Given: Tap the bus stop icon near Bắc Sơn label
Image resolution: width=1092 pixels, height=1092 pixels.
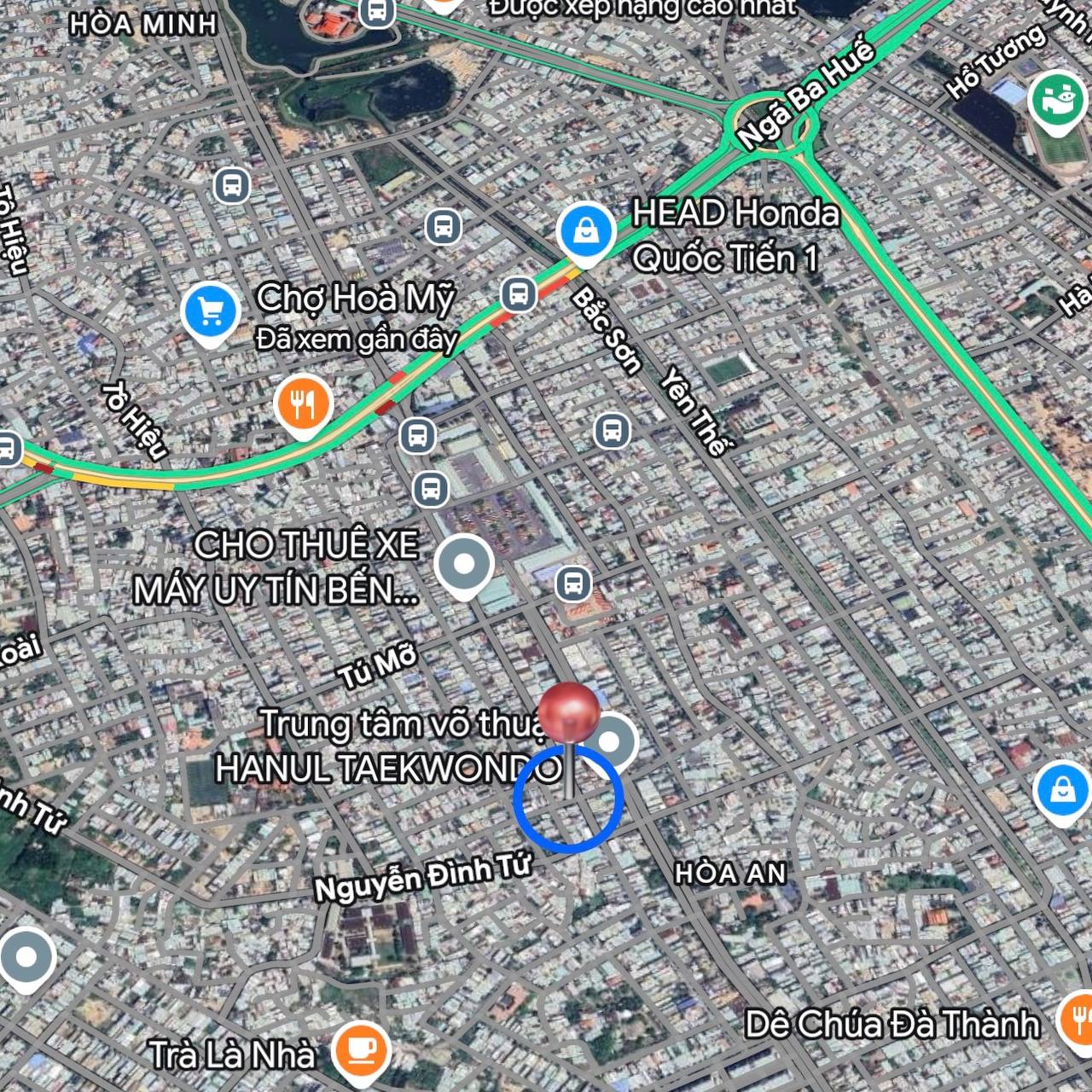Looking at the screenshot, I should pos(518,293).
